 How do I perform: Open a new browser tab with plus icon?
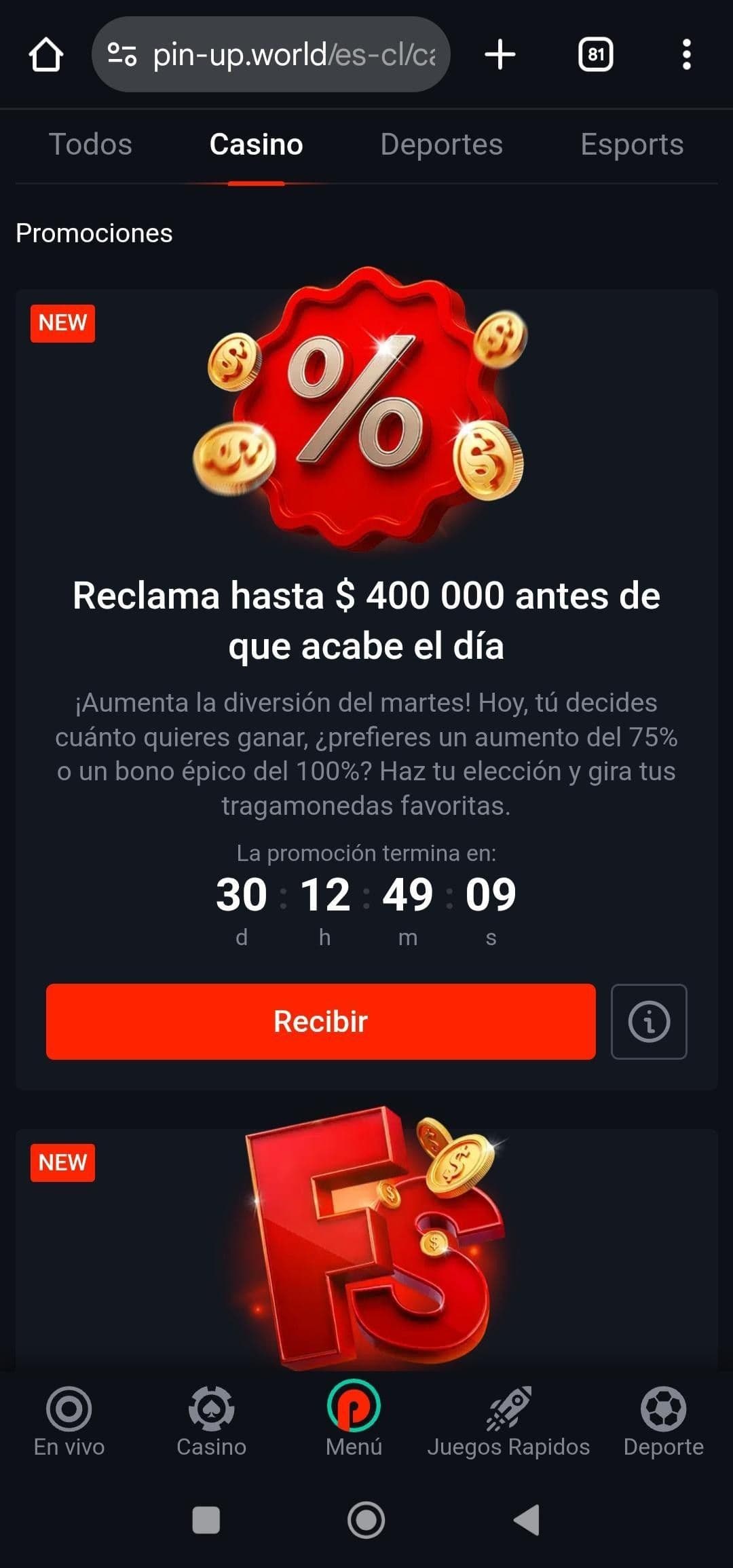pos(500,56)
